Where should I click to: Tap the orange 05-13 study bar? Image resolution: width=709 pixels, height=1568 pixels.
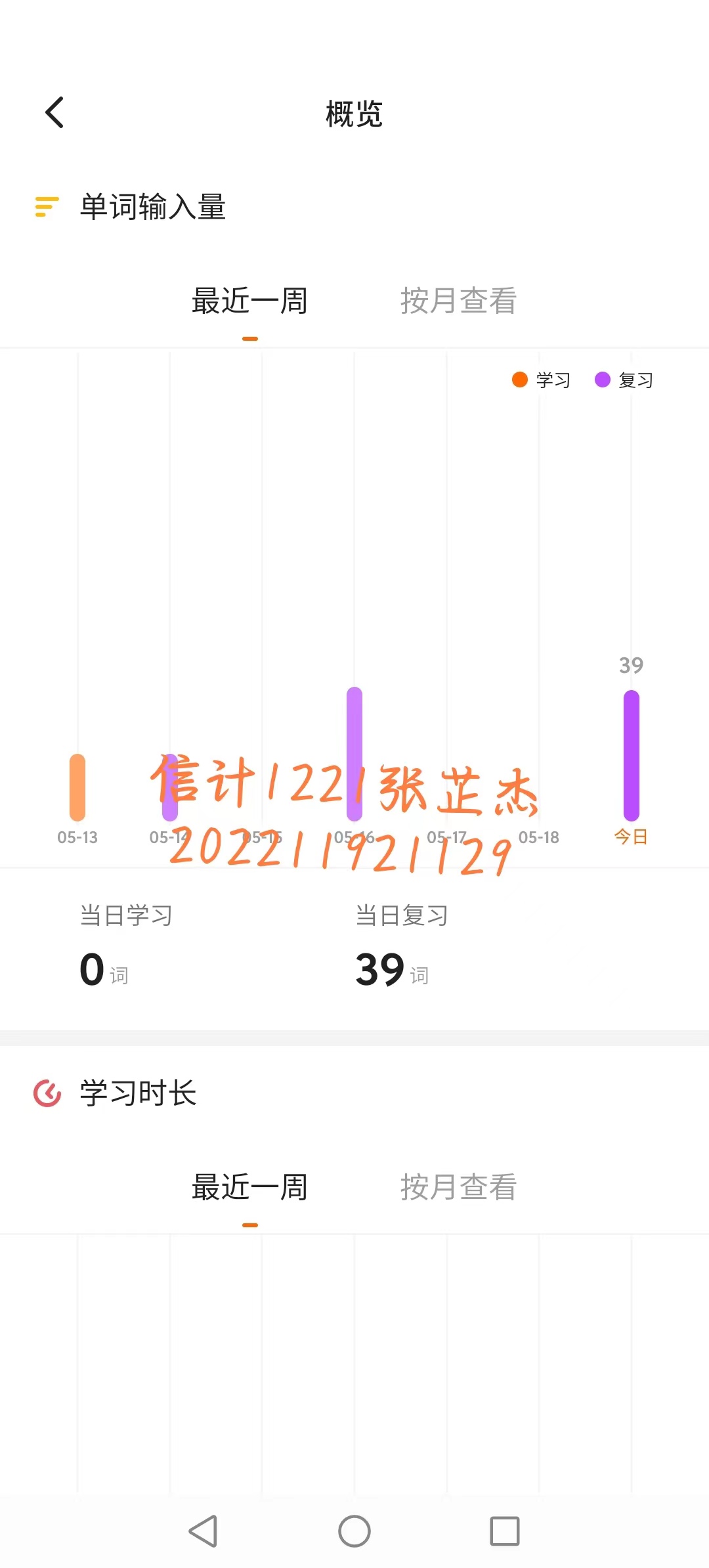click(77, 787)
